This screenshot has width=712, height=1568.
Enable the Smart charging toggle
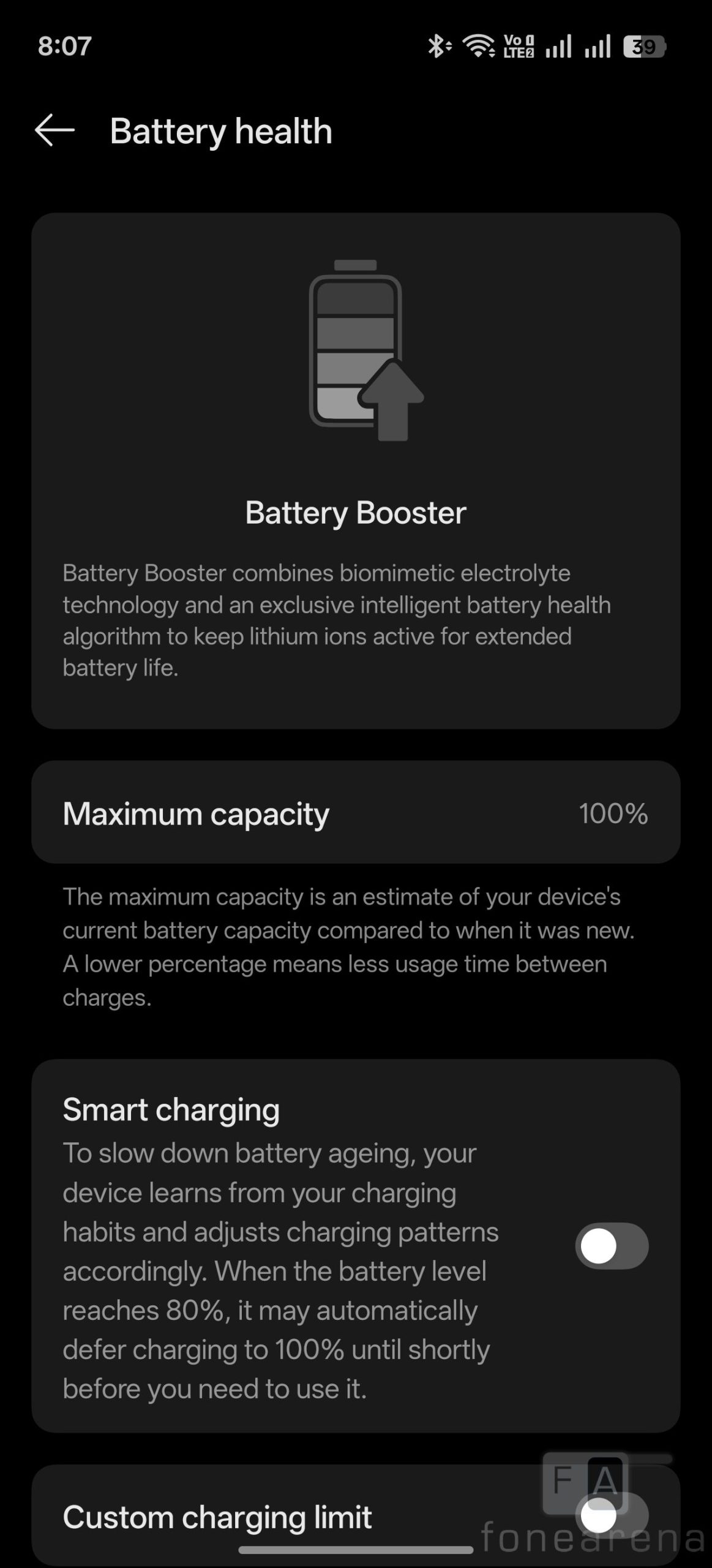(x=611, y=1246)
